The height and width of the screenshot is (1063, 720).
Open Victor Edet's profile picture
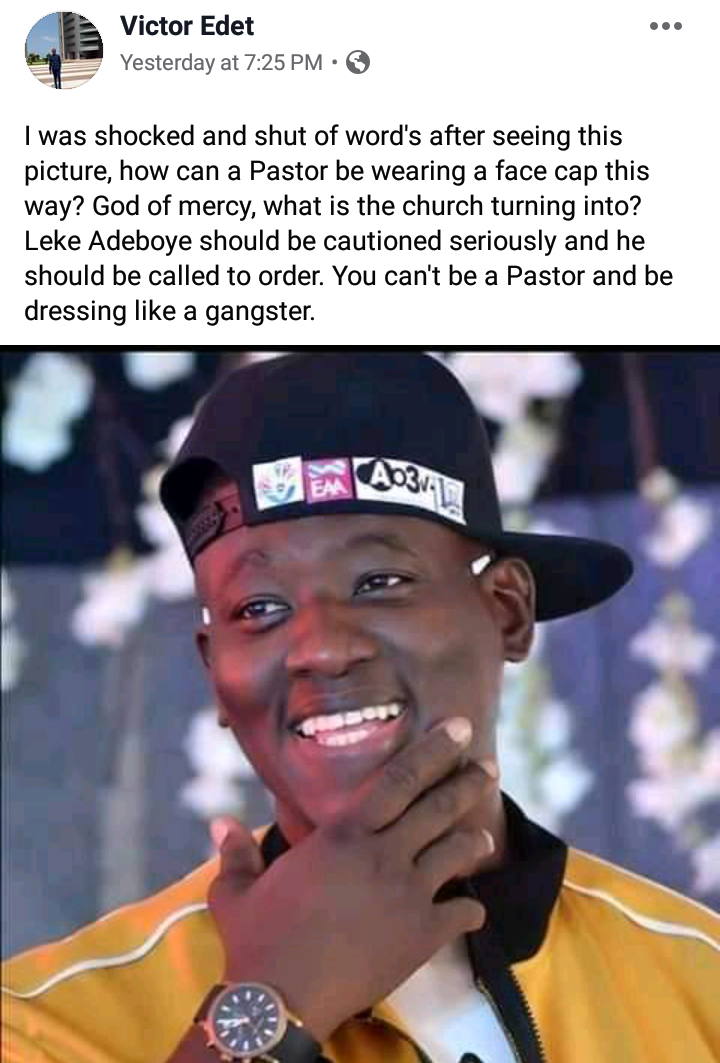63,49
